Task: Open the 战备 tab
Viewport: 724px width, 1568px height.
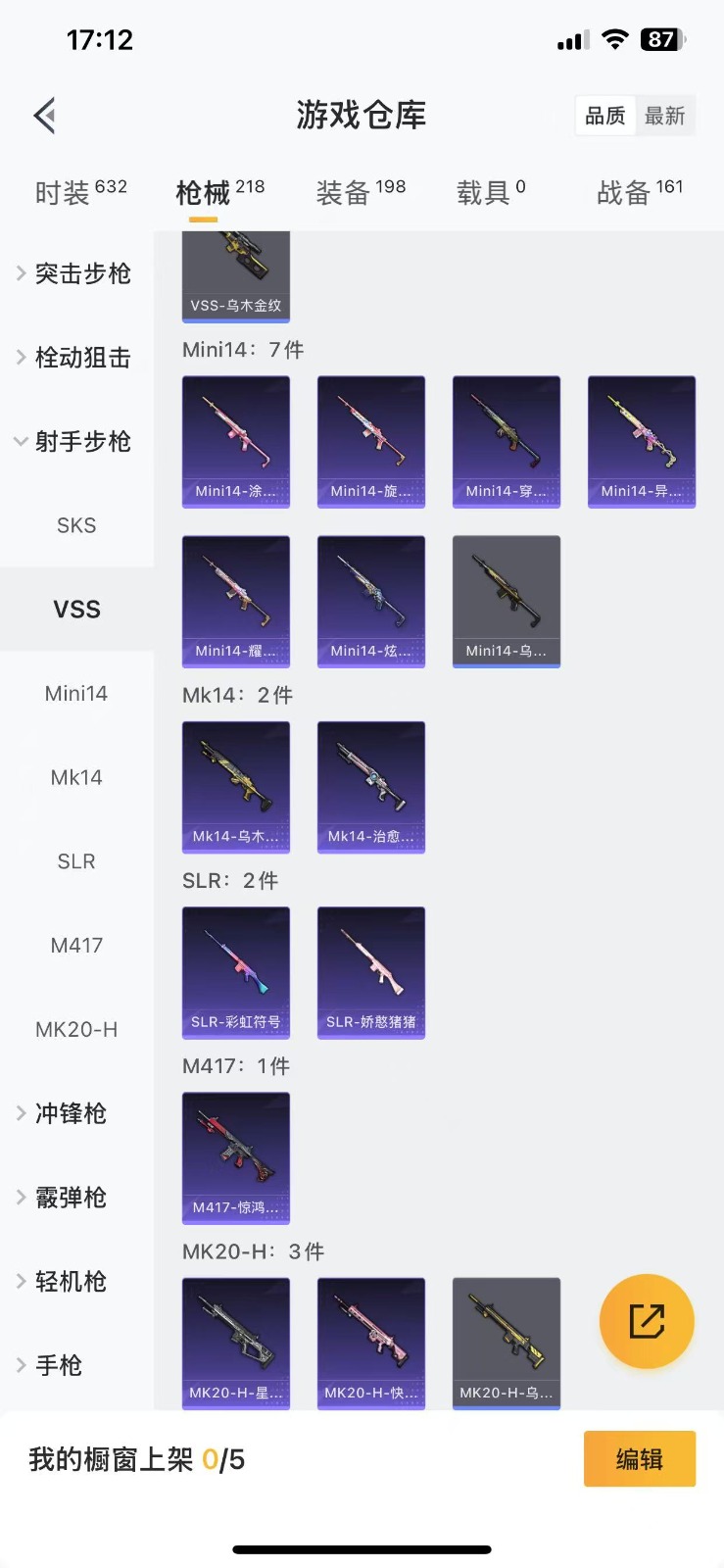Action: (639, 192)
